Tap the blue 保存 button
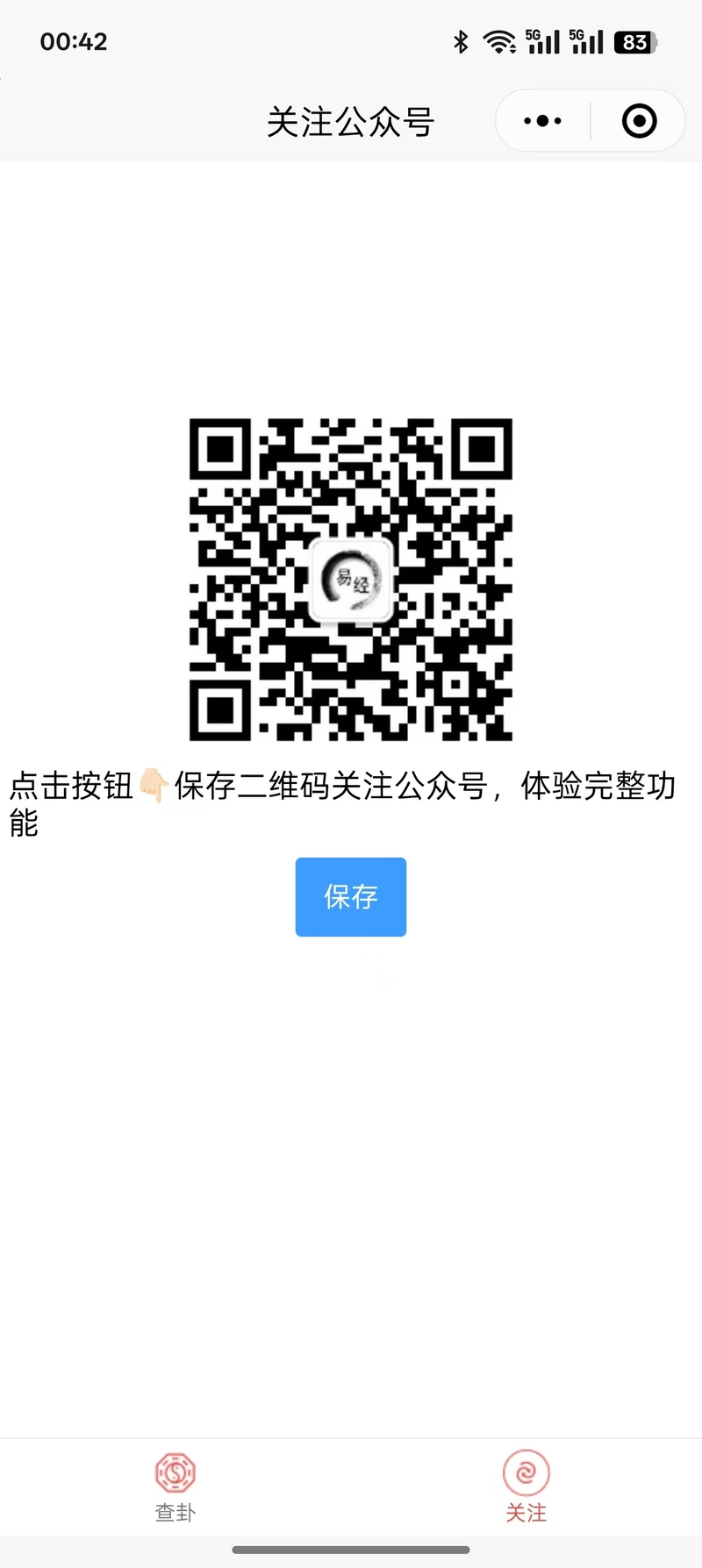Viewport: 702px width, 1568px height. [351, 896]
